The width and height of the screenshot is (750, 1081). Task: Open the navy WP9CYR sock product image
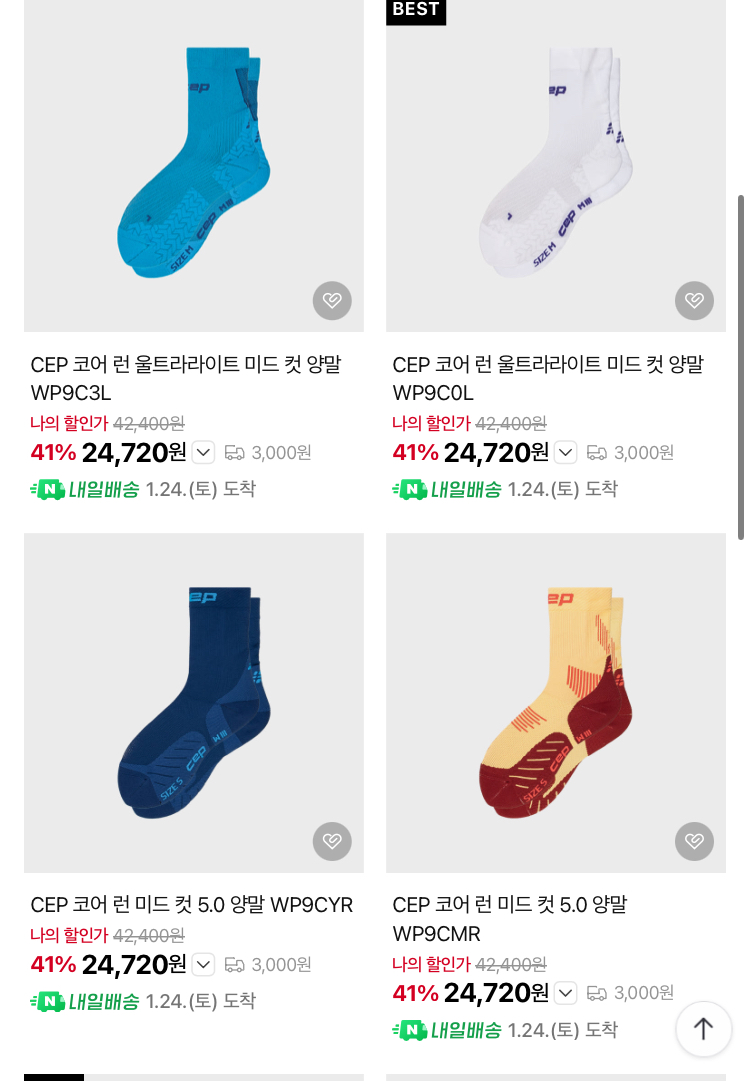tap(194, 702)
